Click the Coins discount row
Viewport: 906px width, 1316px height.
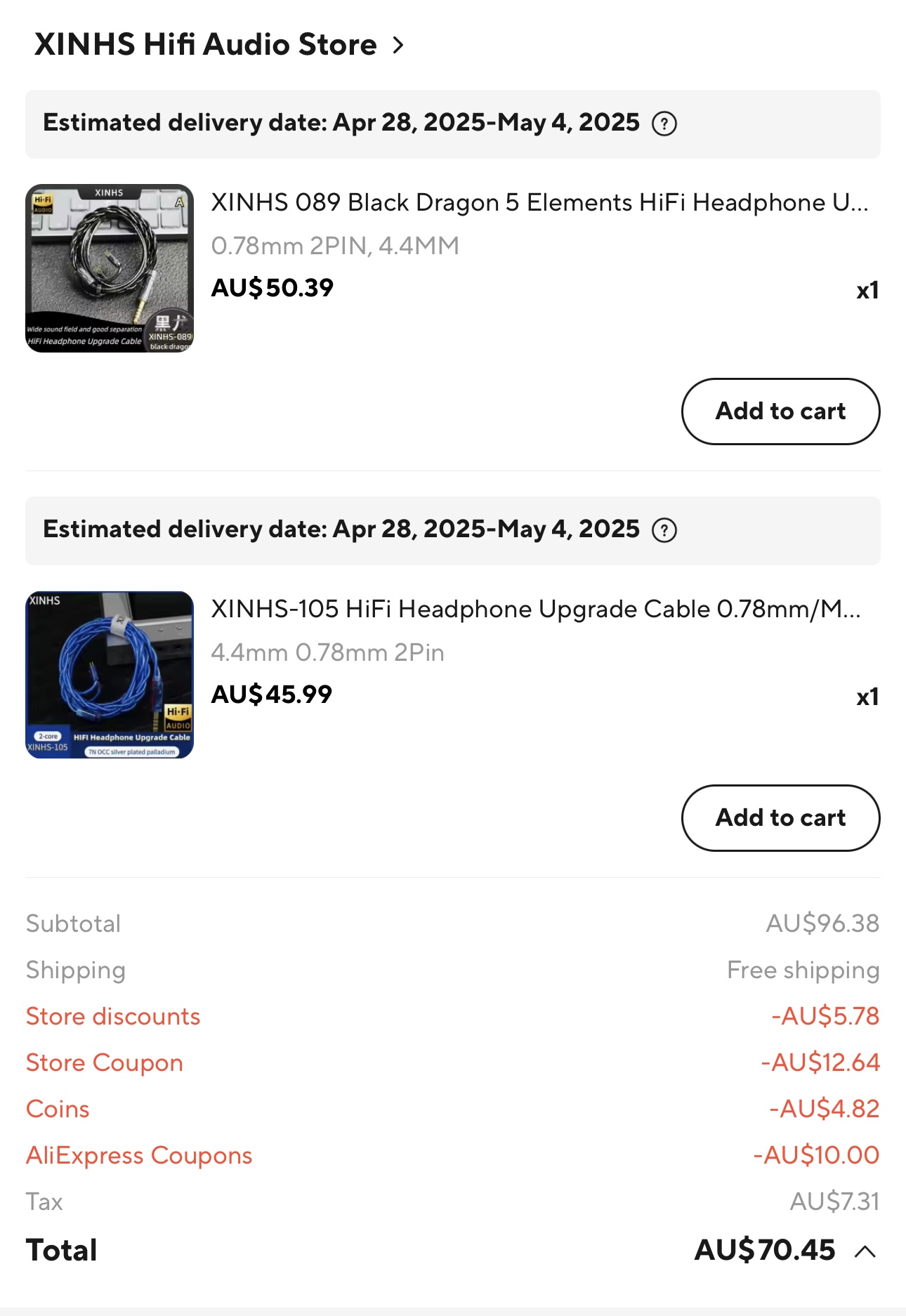(57, 1109)
